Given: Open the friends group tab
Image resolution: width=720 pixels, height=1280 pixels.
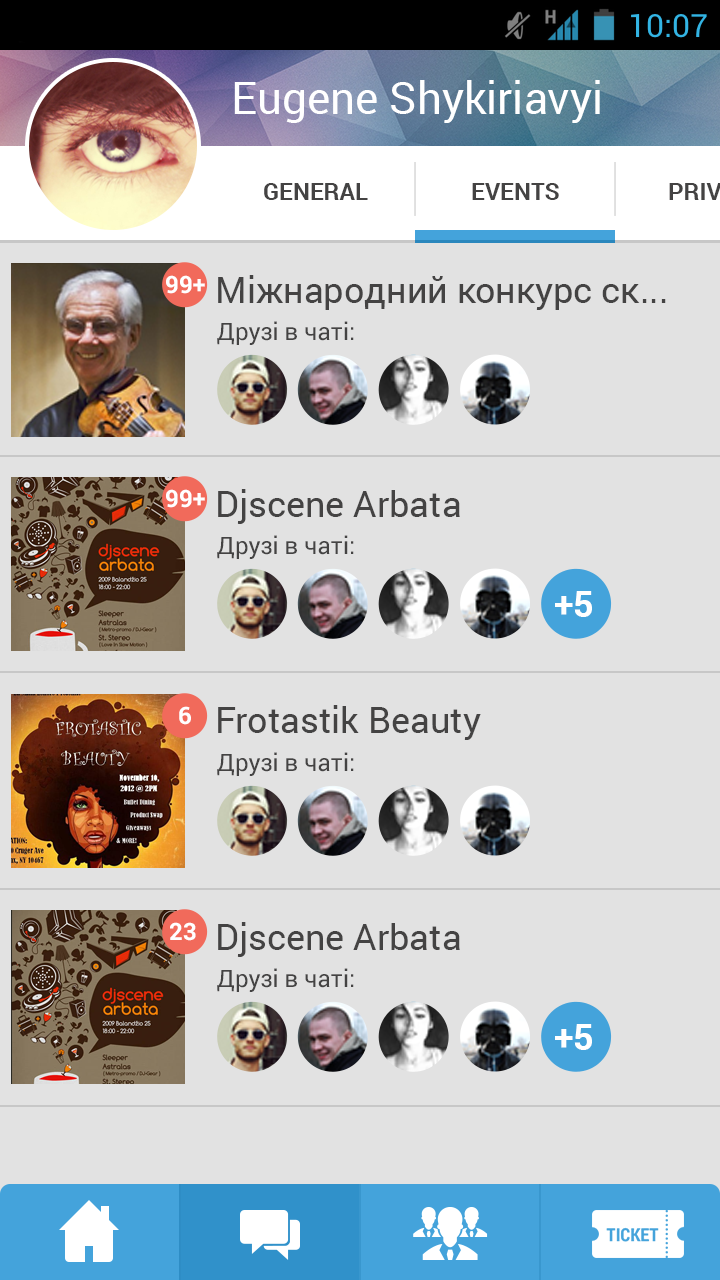Looking at the screenshot, I should click(450, 1233).
